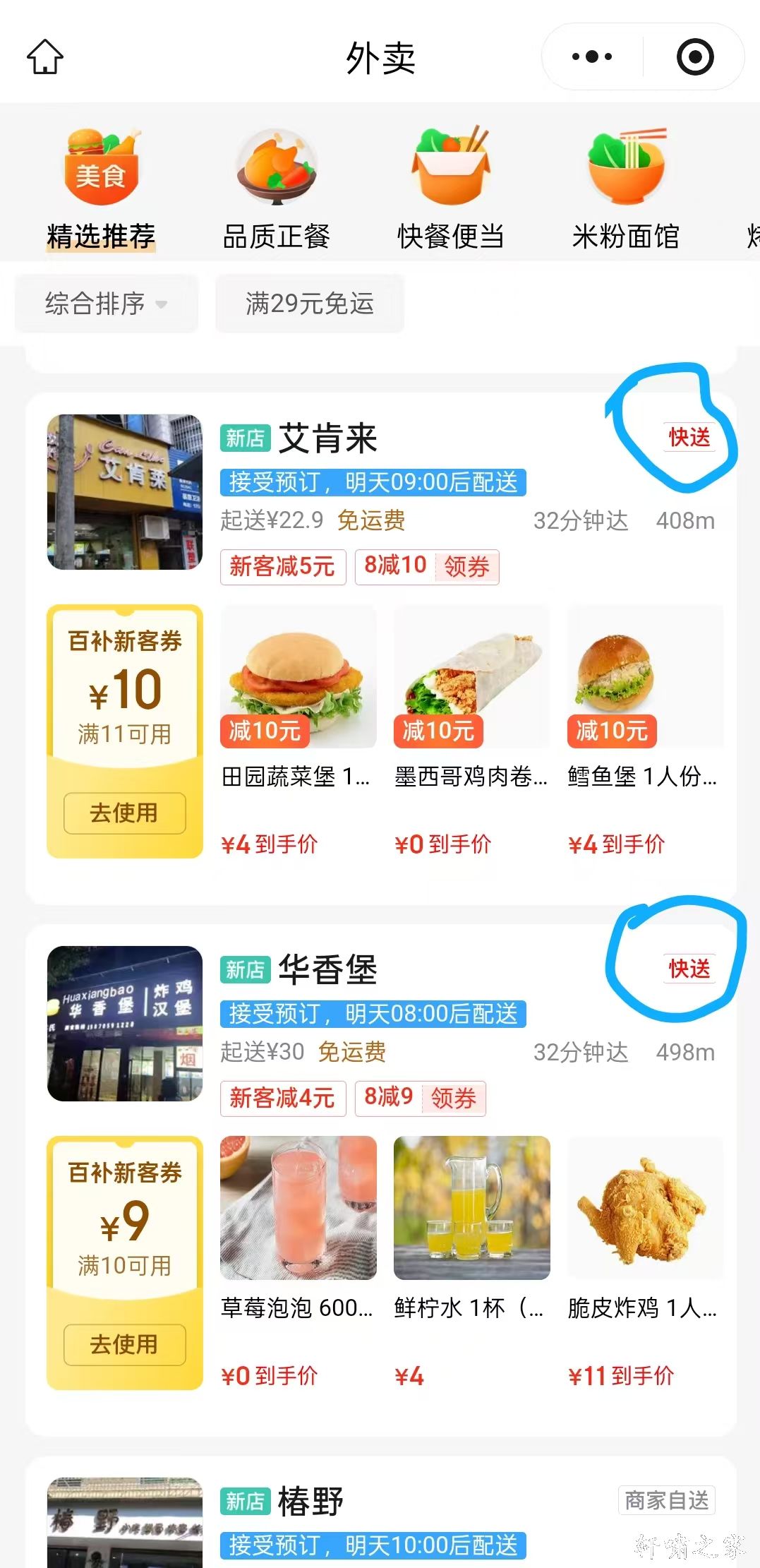760x1568 pixels.
Task: Open the 艾肯来 restaurant page
Action: [328, 438]
